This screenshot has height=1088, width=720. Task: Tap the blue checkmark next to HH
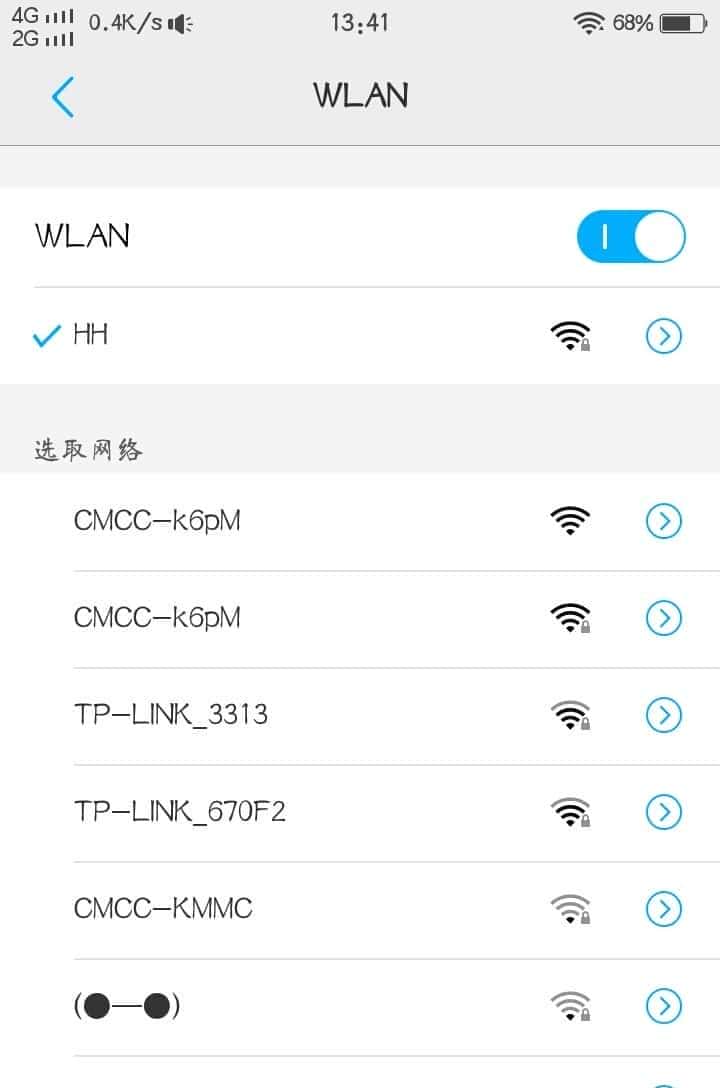44,335
